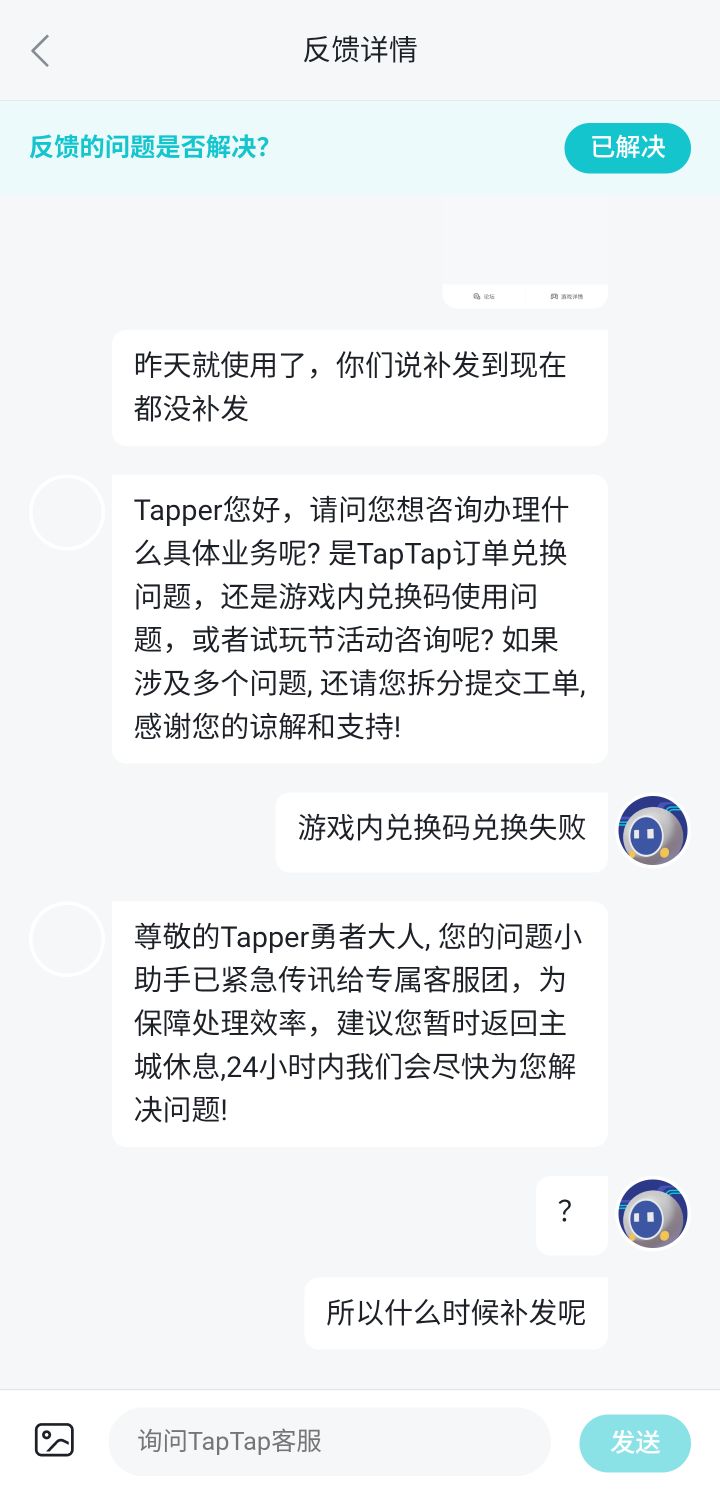
Task: Select the 游戏内兑换码兑换失败 sent message
Action: click(x=441, y=829)
